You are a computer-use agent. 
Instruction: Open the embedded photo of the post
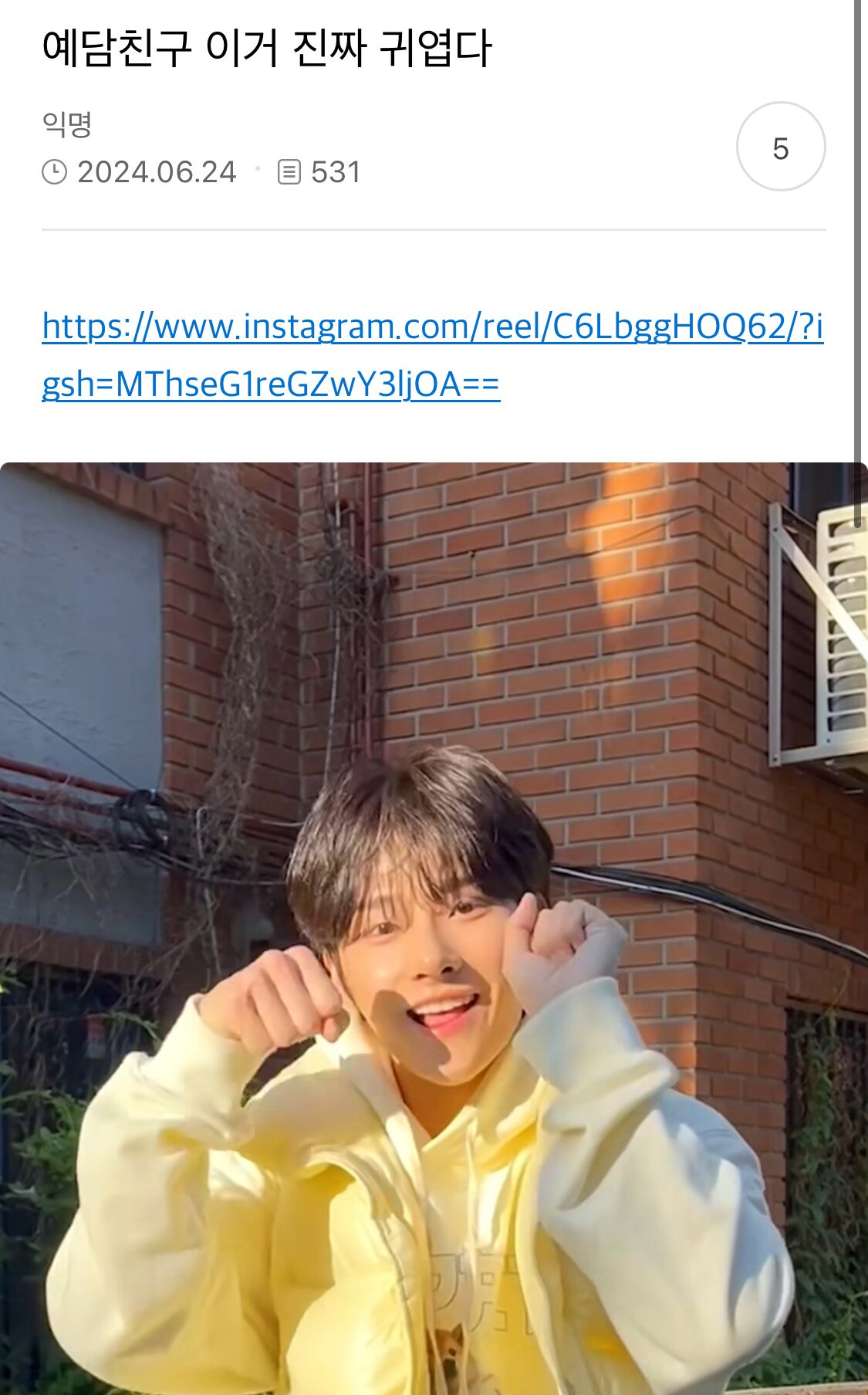[434, 926]
